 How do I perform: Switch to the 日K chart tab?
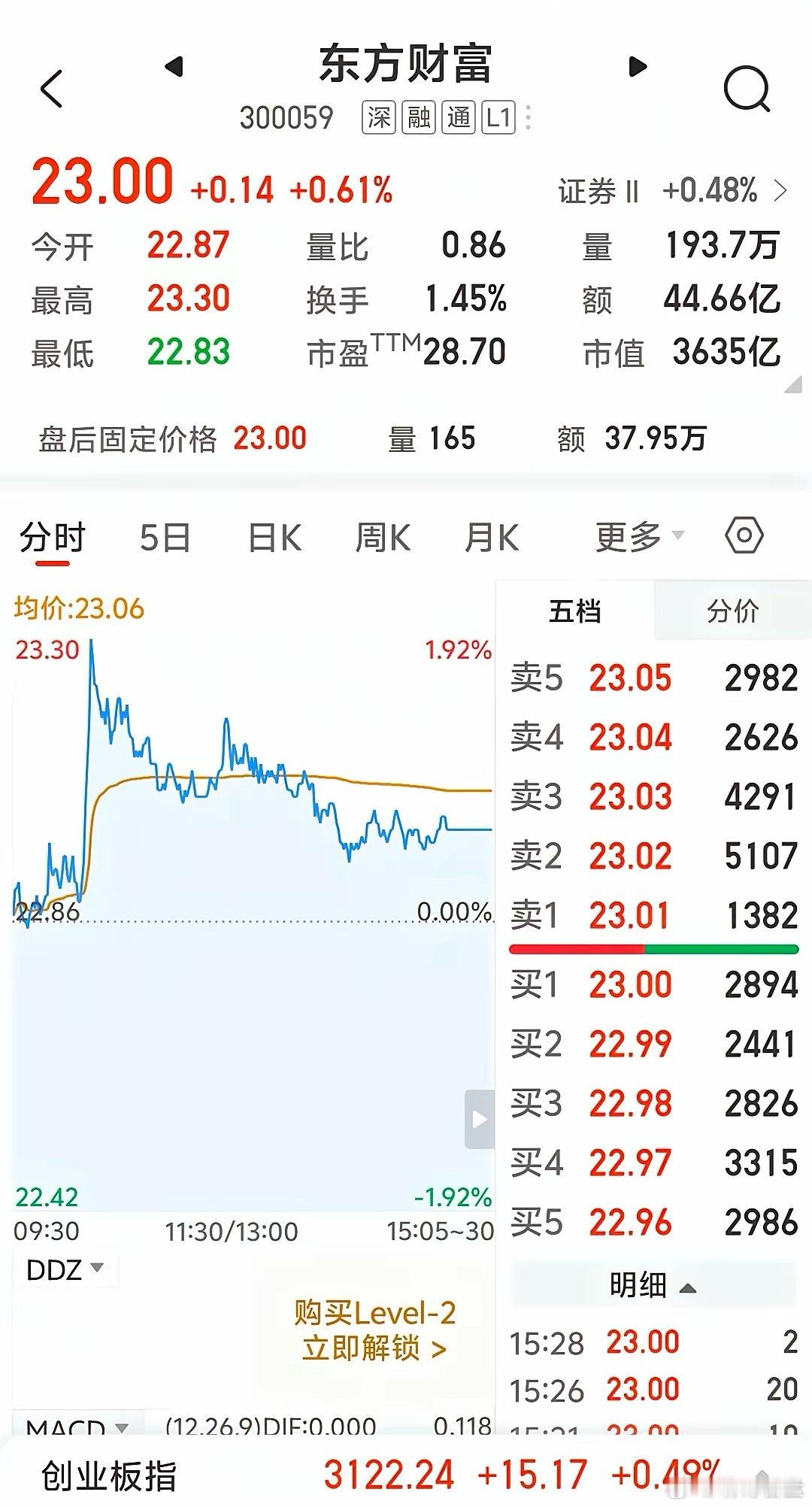point(274,538)
